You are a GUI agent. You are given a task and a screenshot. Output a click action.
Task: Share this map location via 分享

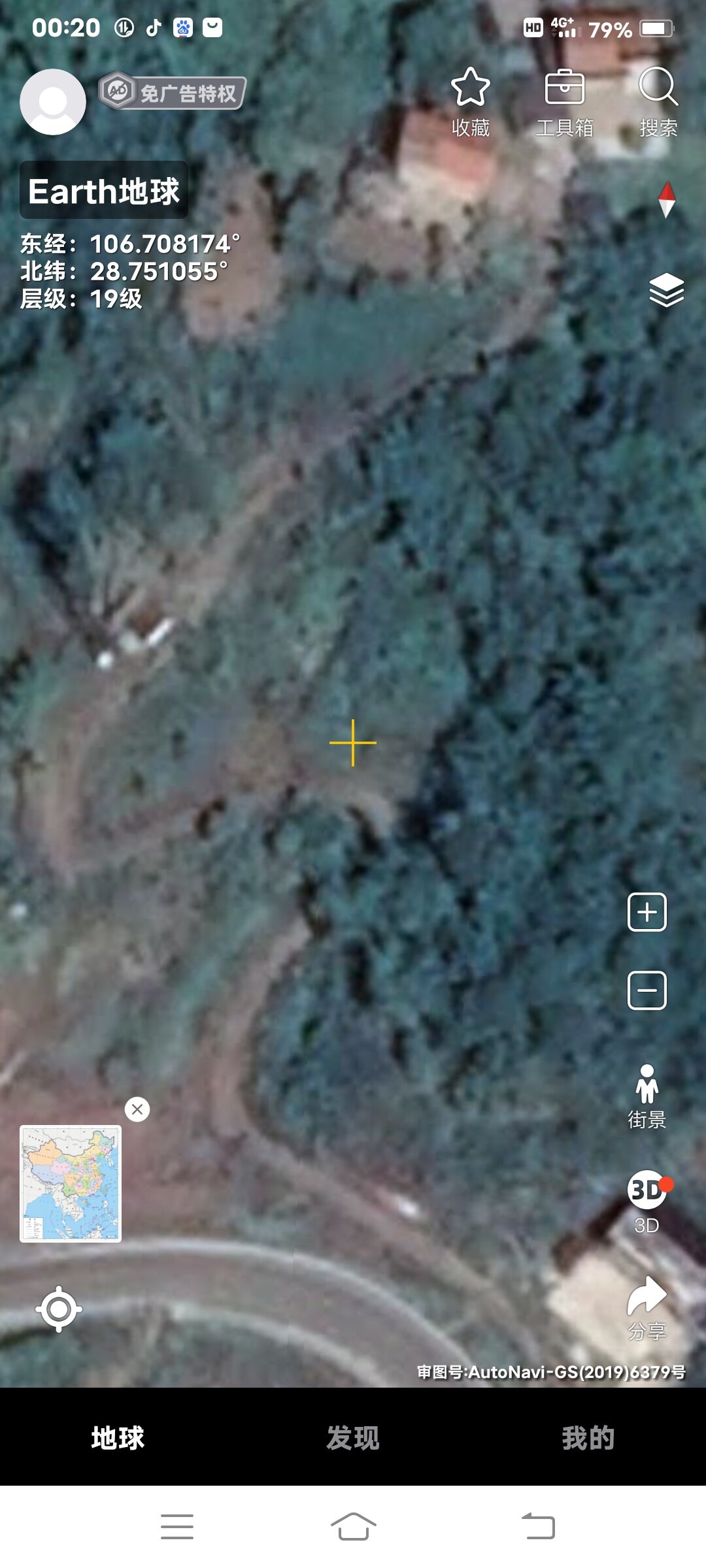[647, 1308]
